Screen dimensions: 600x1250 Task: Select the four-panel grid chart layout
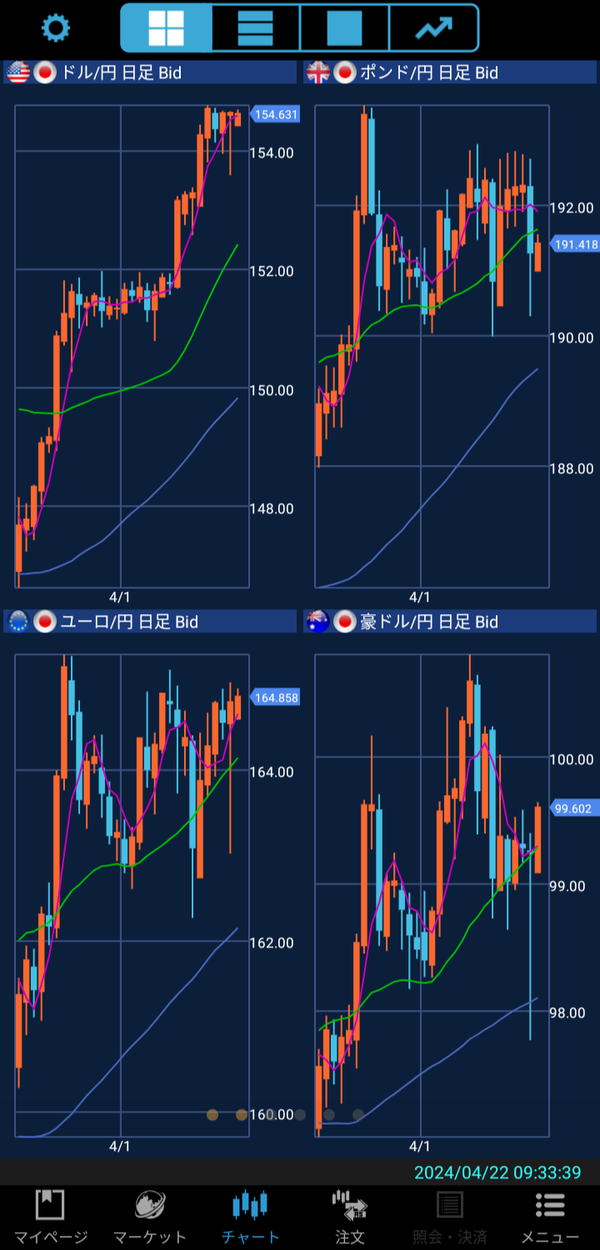pos(166,28)
